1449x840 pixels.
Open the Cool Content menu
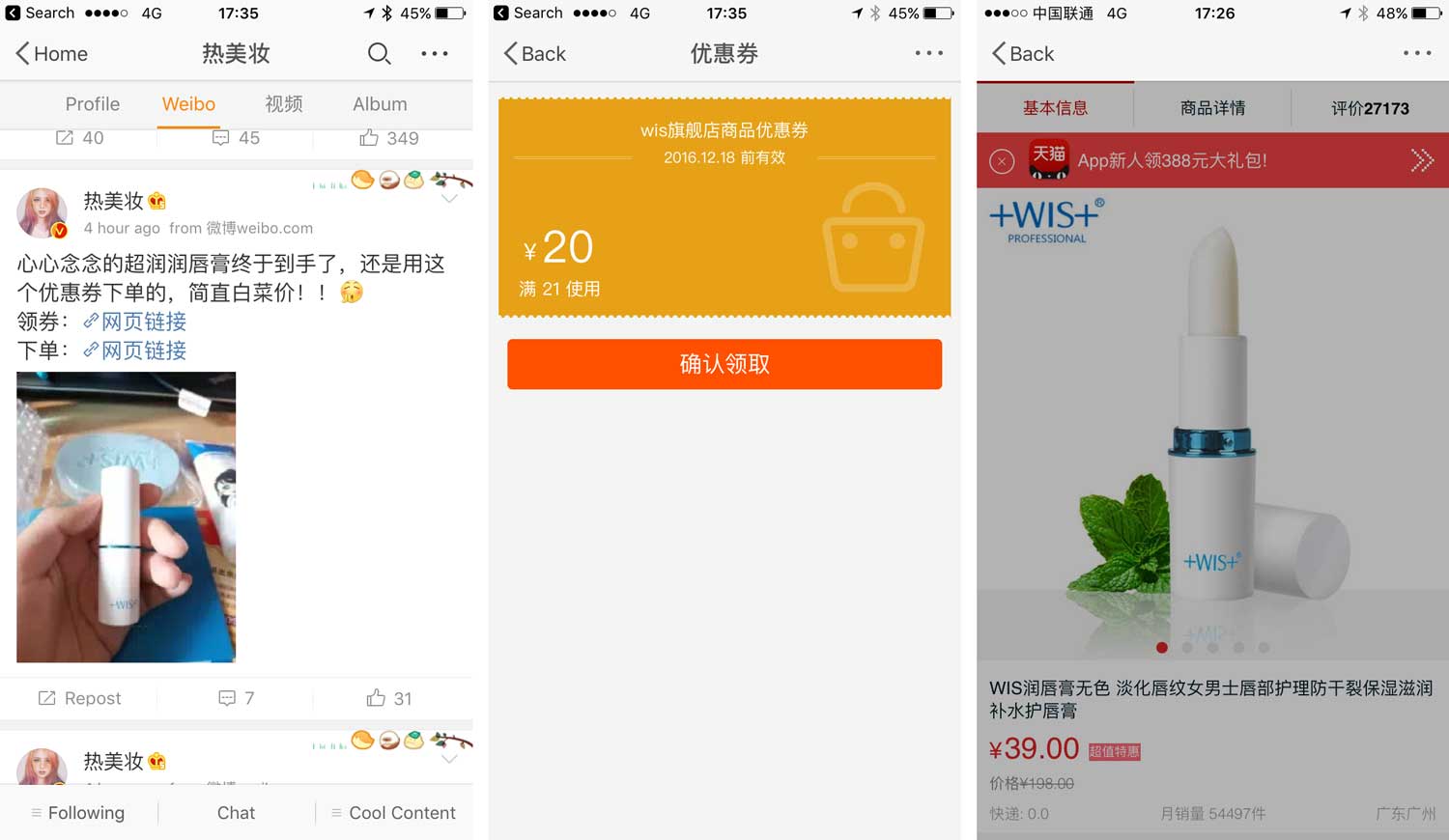tap(393, 813)
